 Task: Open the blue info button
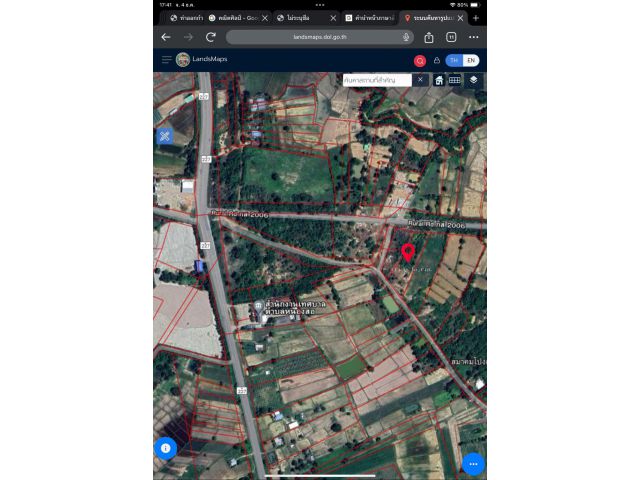[x=166, y=448]
